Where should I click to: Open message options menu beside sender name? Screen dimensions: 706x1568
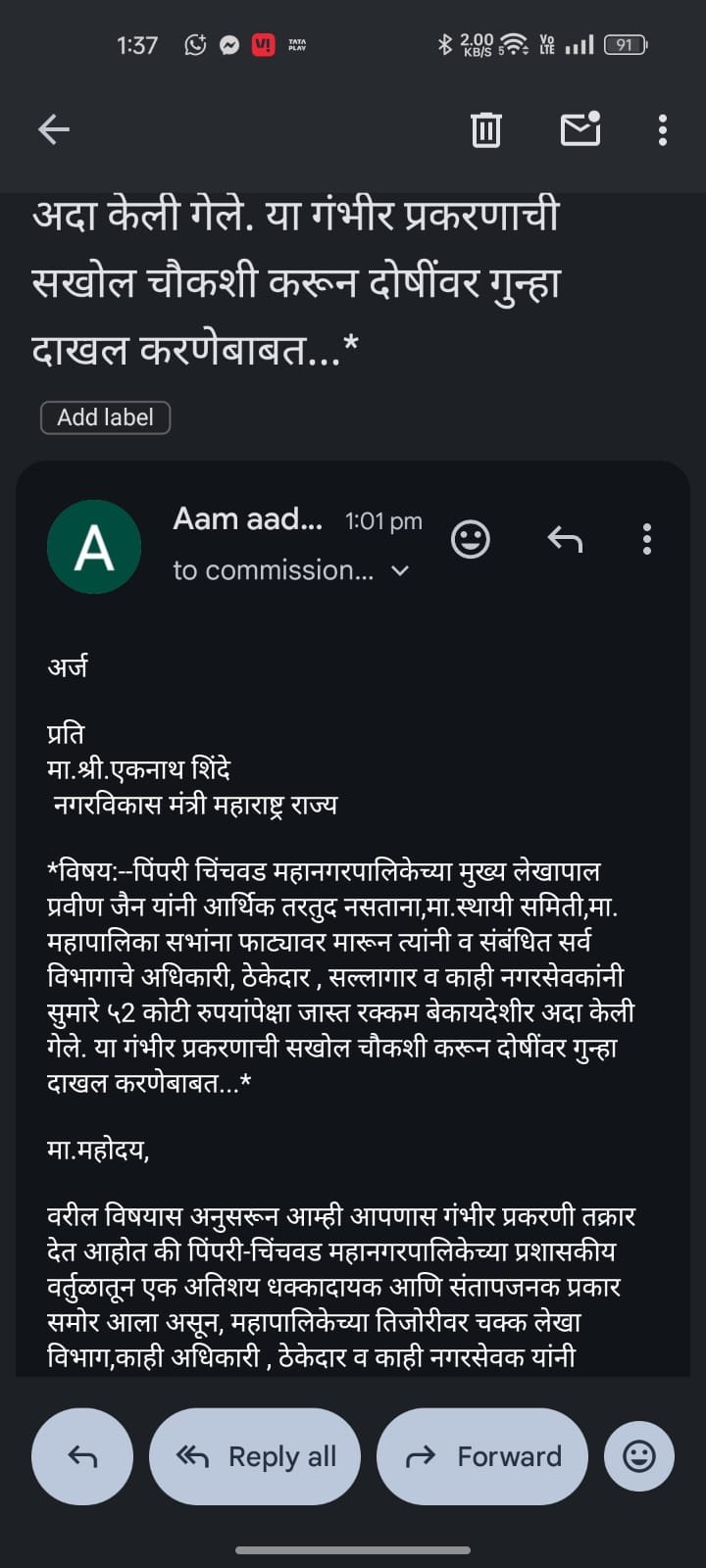click(646, 539)
